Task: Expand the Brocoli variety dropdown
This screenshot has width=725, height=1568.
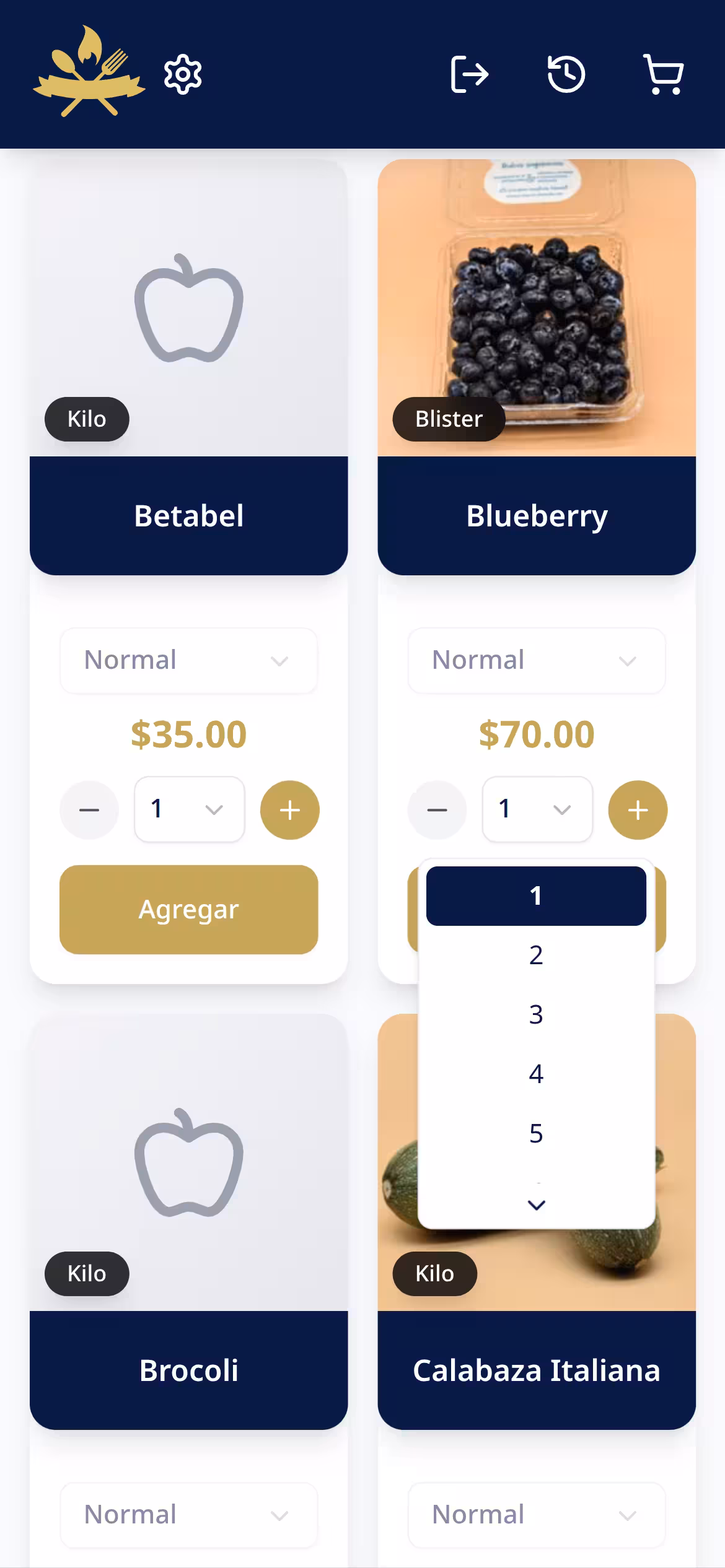Action: [x=188, y=1514]
